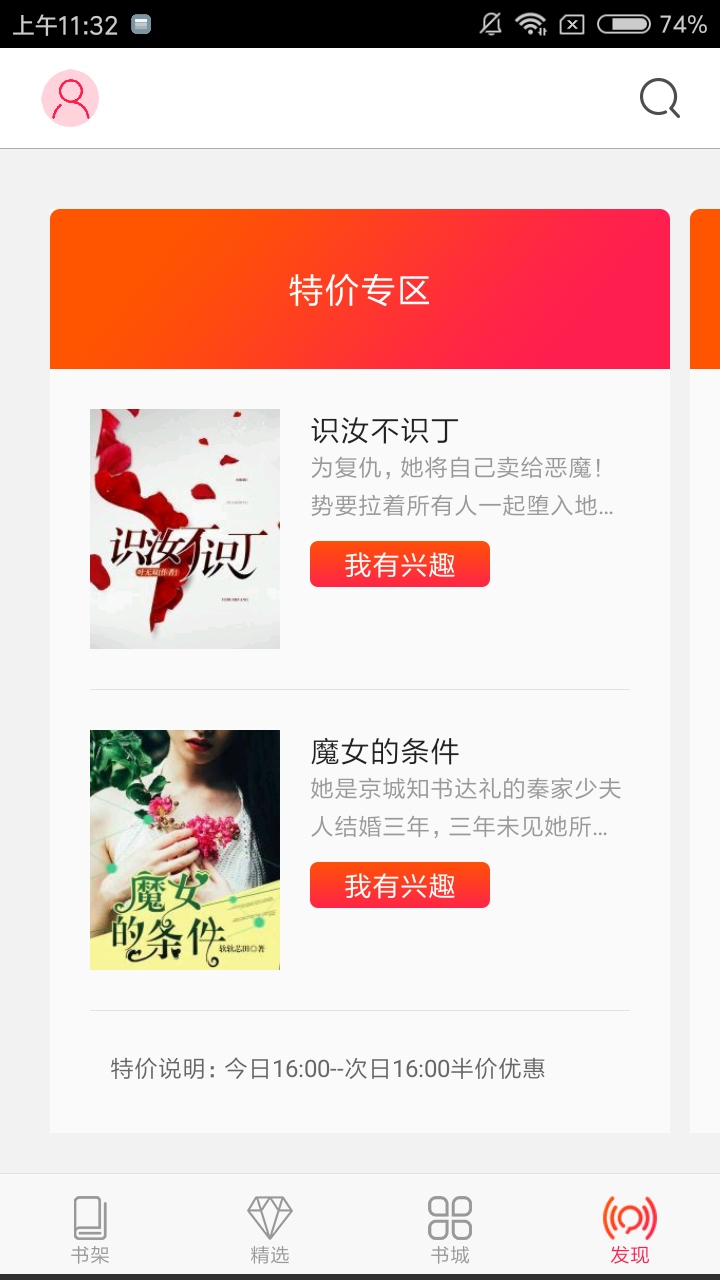Click 我有兴趣 for 魔女的条件
Image resolution: width=720 pixels, height=1280 pixels.
point(400,884)
